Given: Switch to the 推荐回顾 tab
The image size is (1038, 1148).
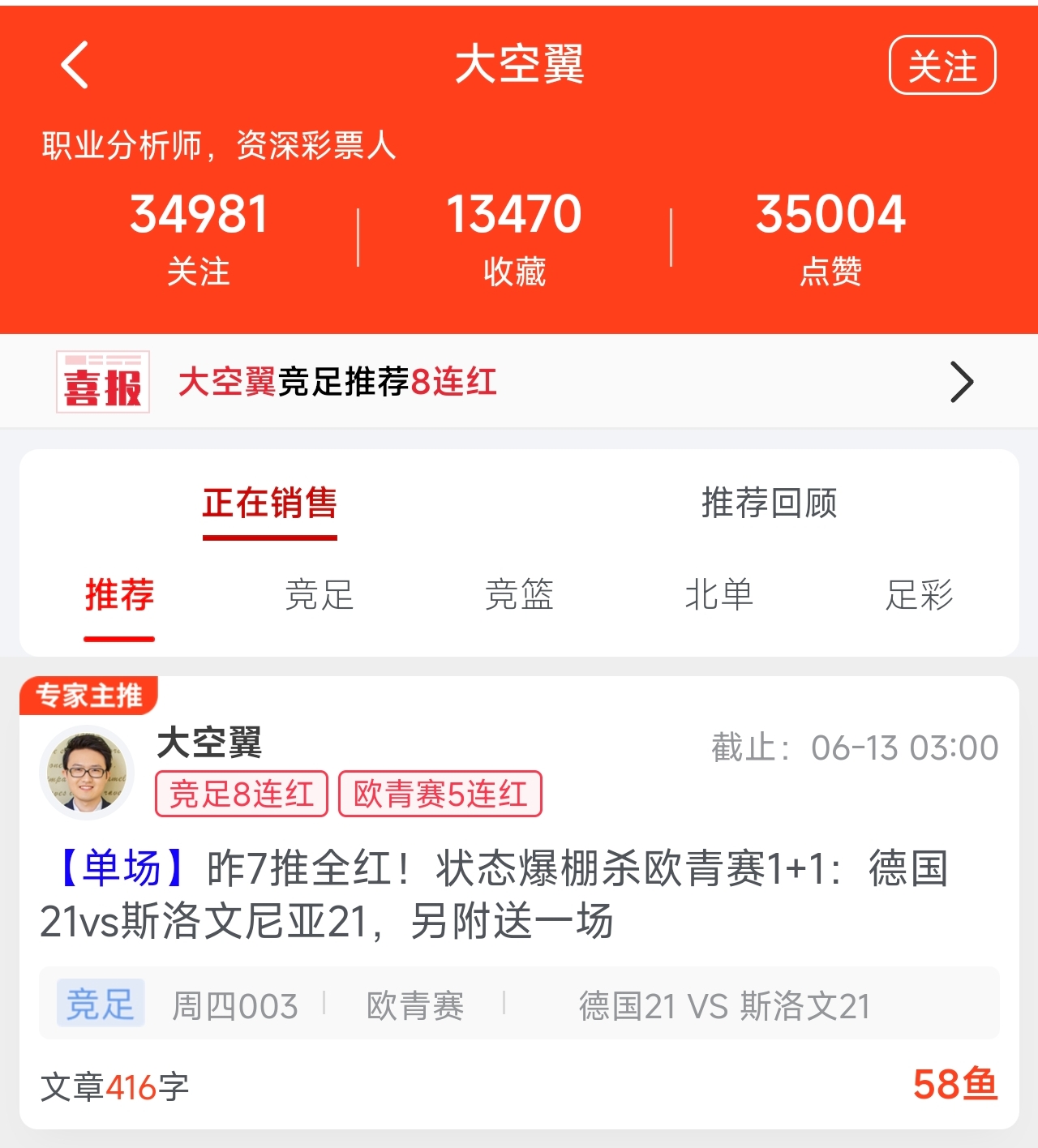Looking at the screenshot, I should tap(769, 503).
